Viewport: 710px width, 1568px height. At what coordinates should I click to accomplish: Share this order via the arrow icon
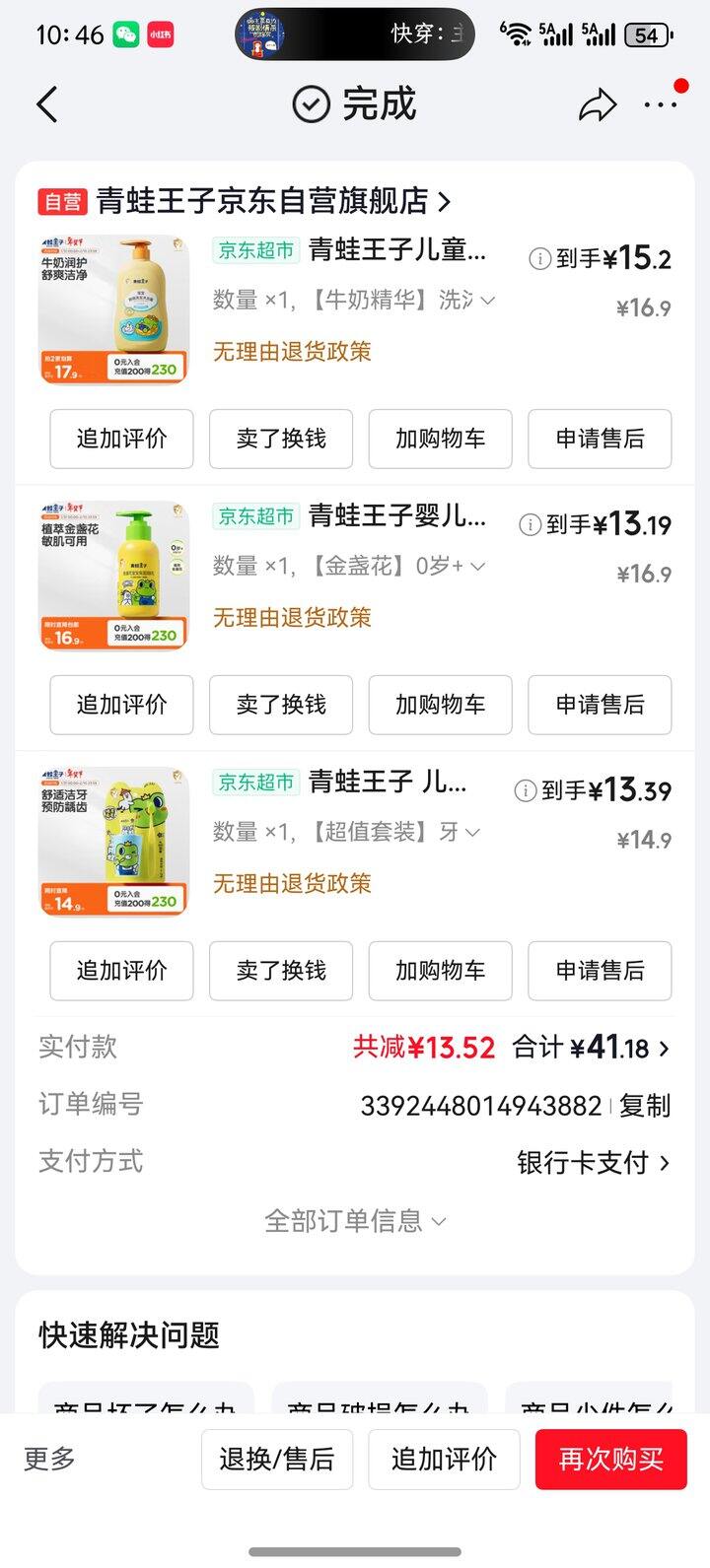(x=597, y=105)
